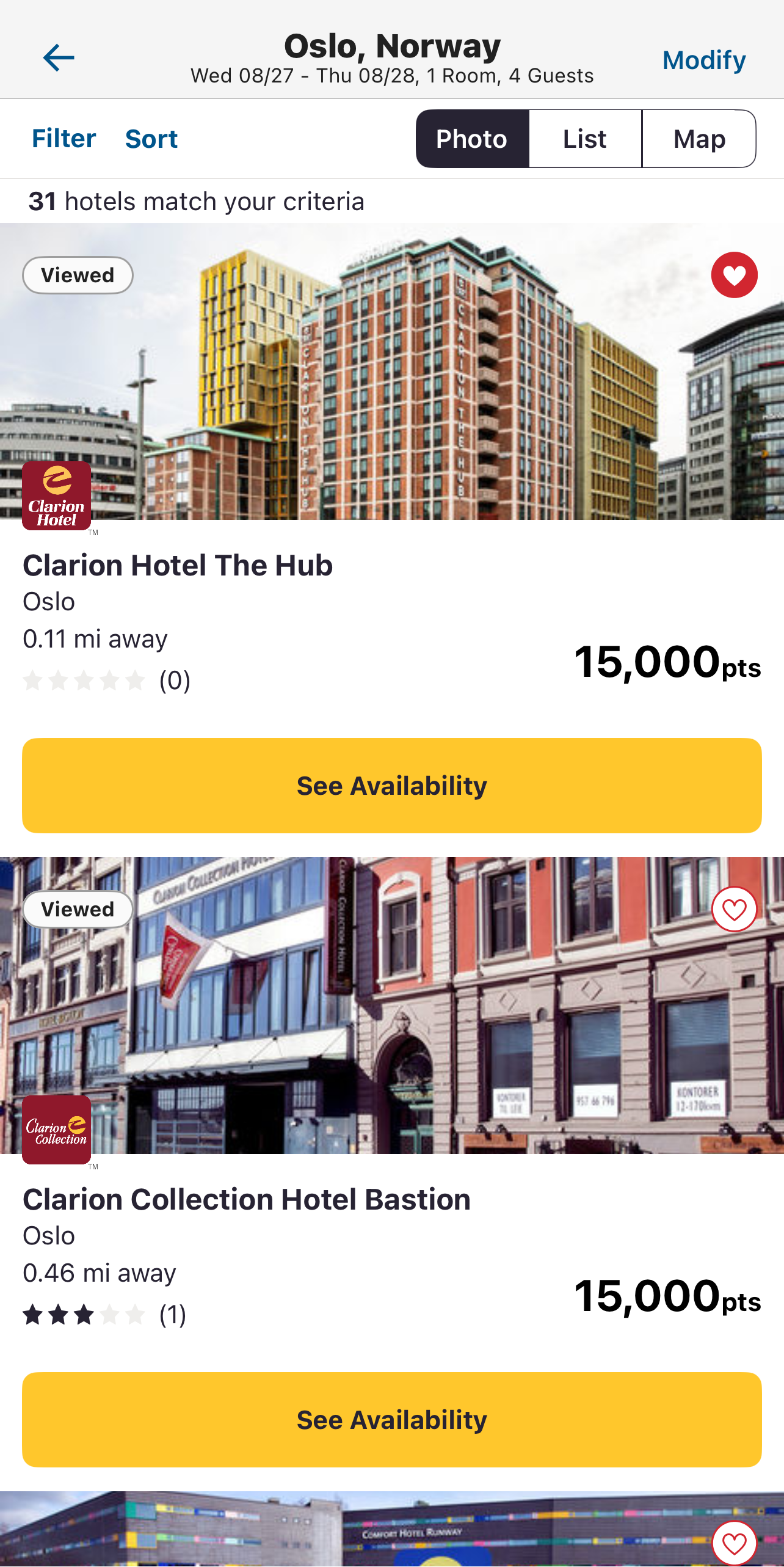Tap Modify to change search details
Image resolution: width=784 pixels, height=1567 pixels.
click(703, 60)
